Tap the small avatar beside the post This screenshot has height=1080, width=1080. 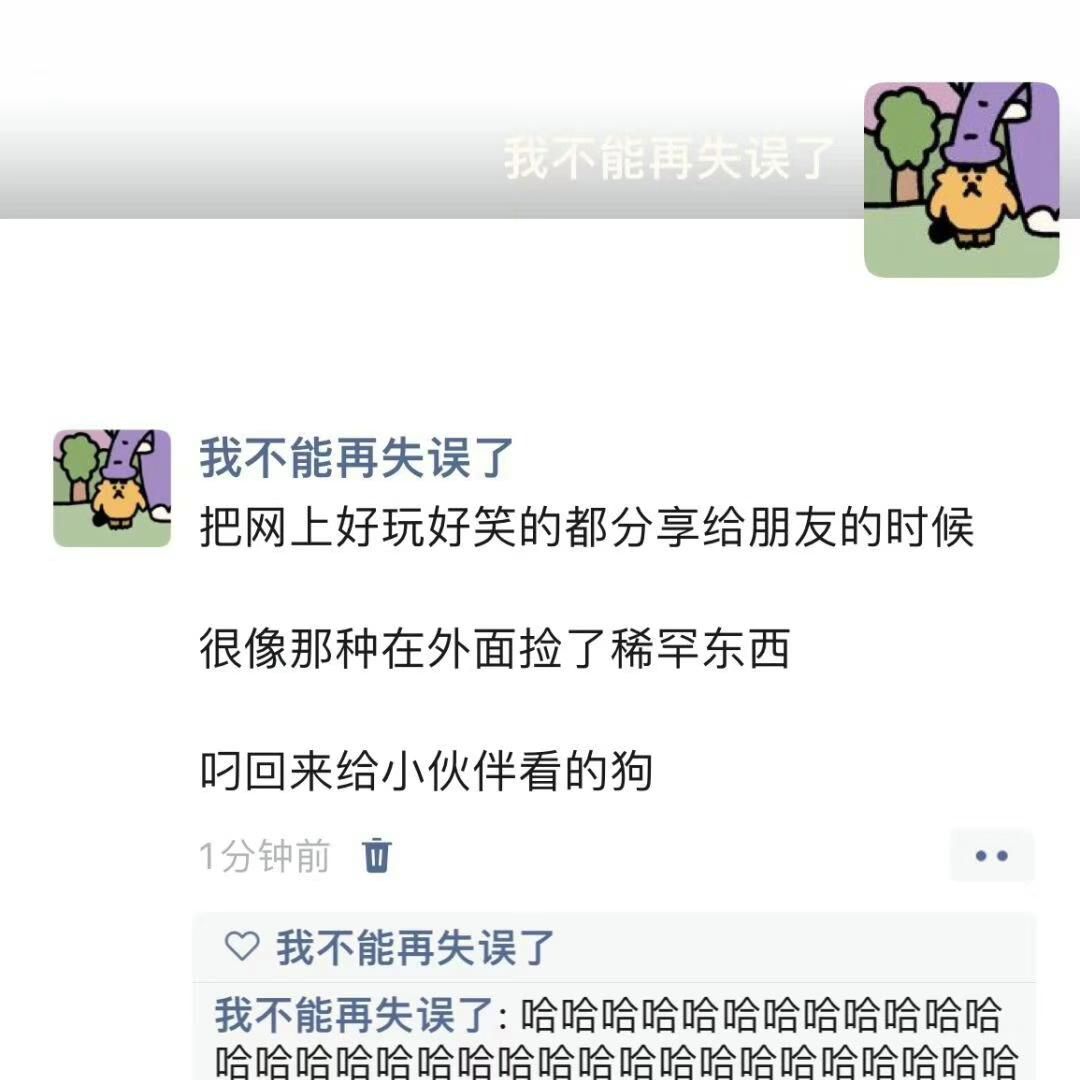tap(112, 488)
